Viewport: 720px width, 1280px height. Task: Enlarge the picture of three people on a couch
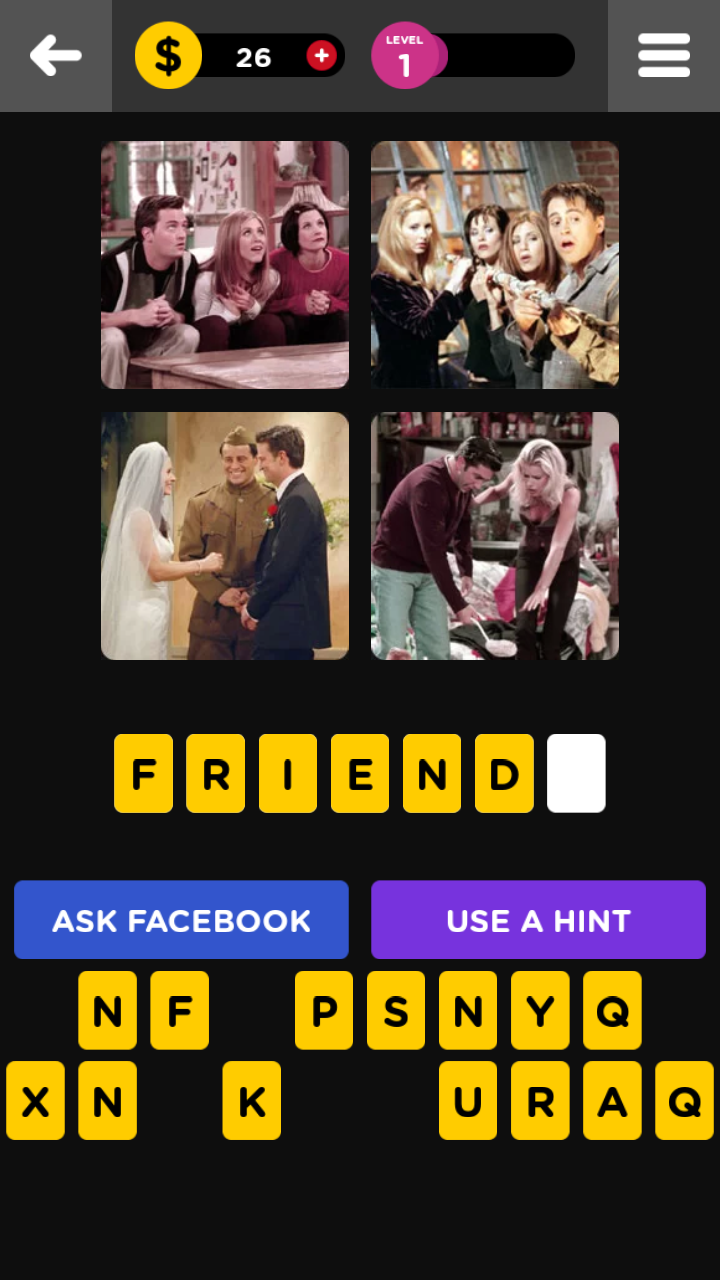click(225, 265)
